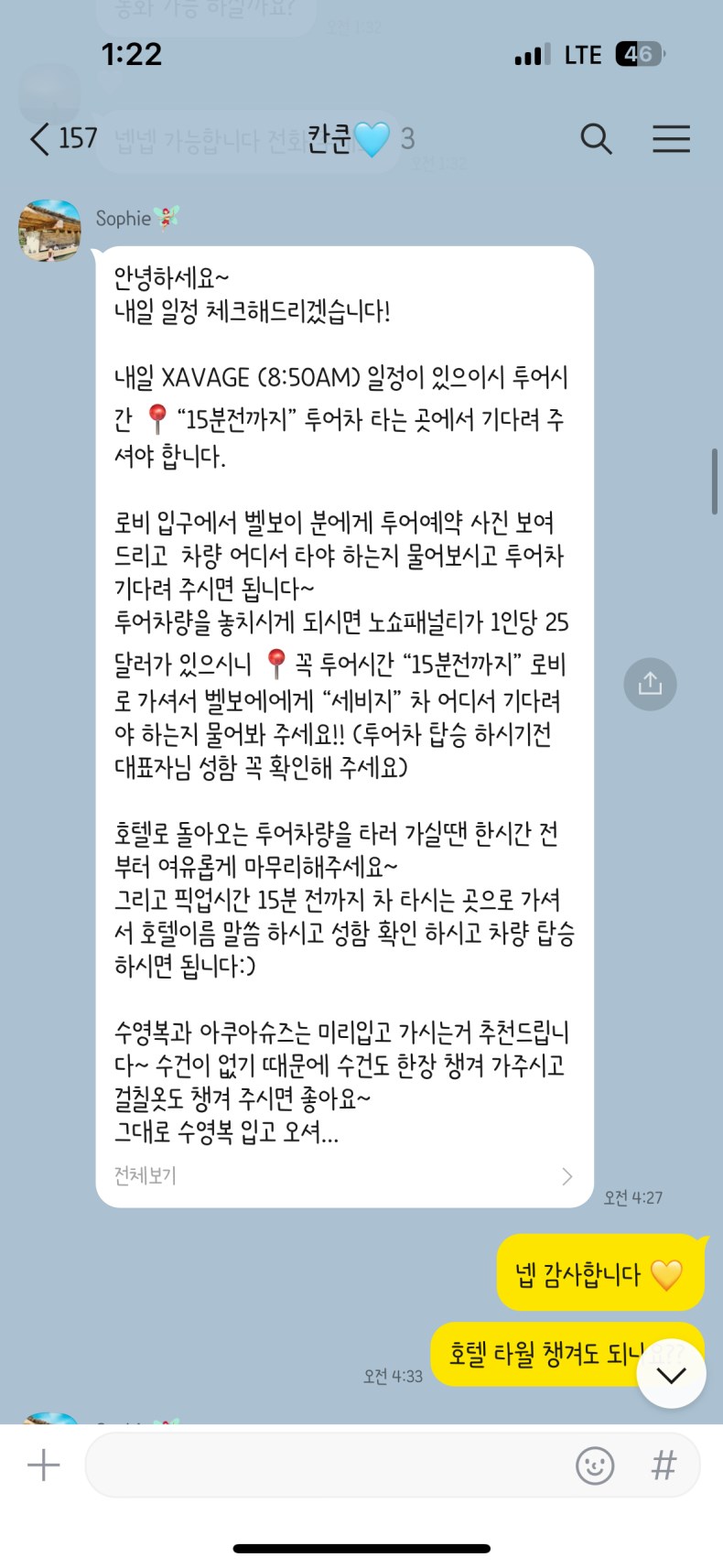Search within this chat room
Image resolution: width=723 pixels, height=1568 pixels.
point(596,139)
